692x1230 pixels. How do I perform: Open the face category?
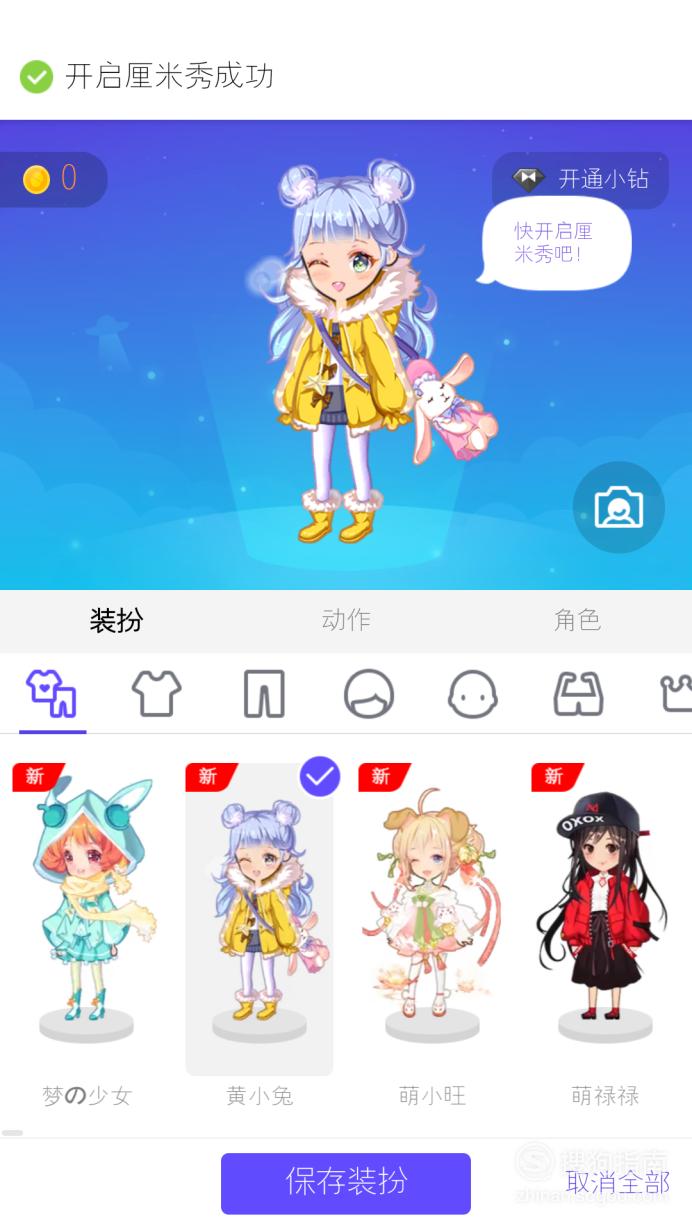click(x=473, y=693)
